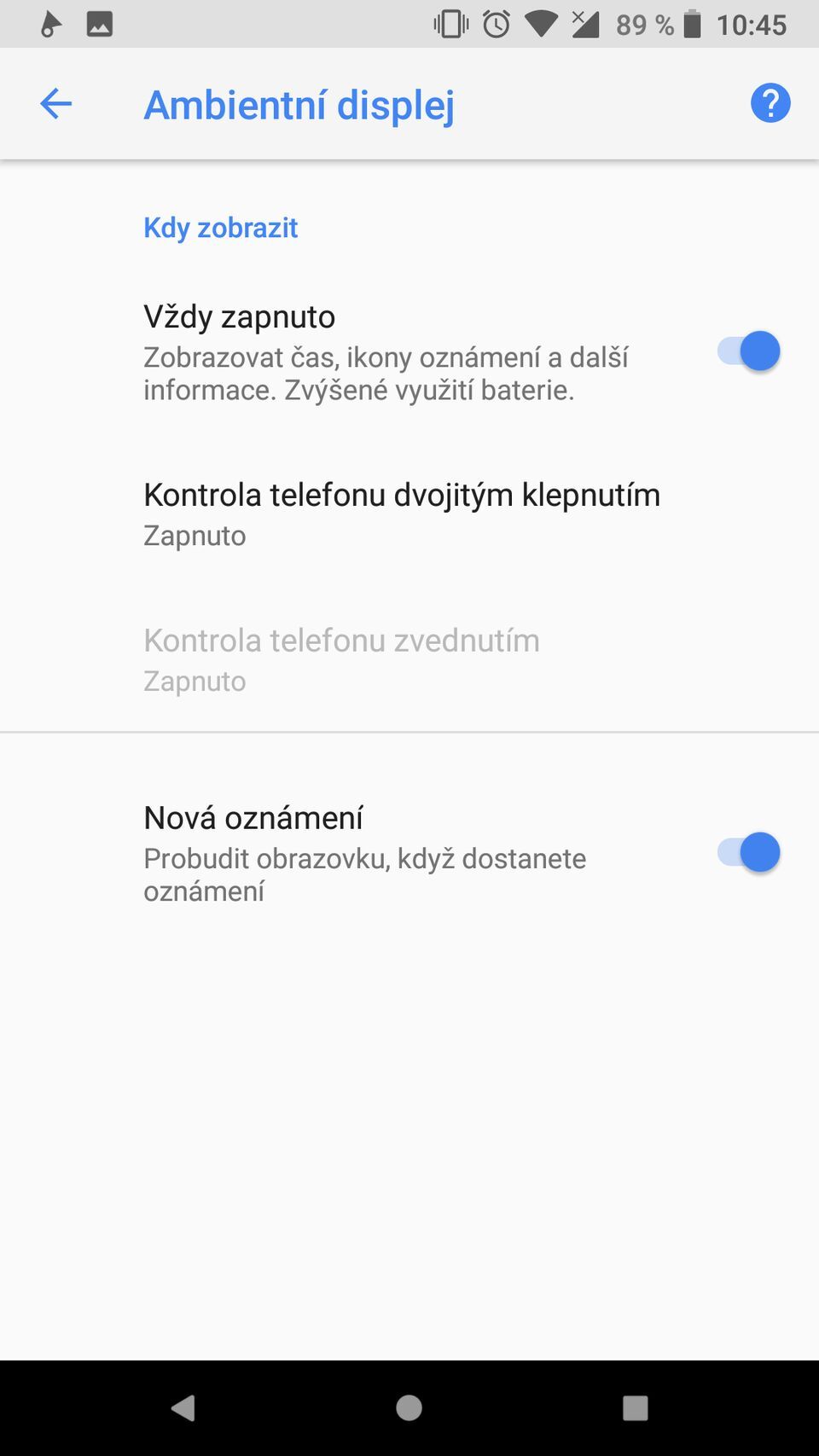Screen dimensions: 819x1456
Task: Expand options under 'Kdy zobrazit' section
Action: click(220, 227)
